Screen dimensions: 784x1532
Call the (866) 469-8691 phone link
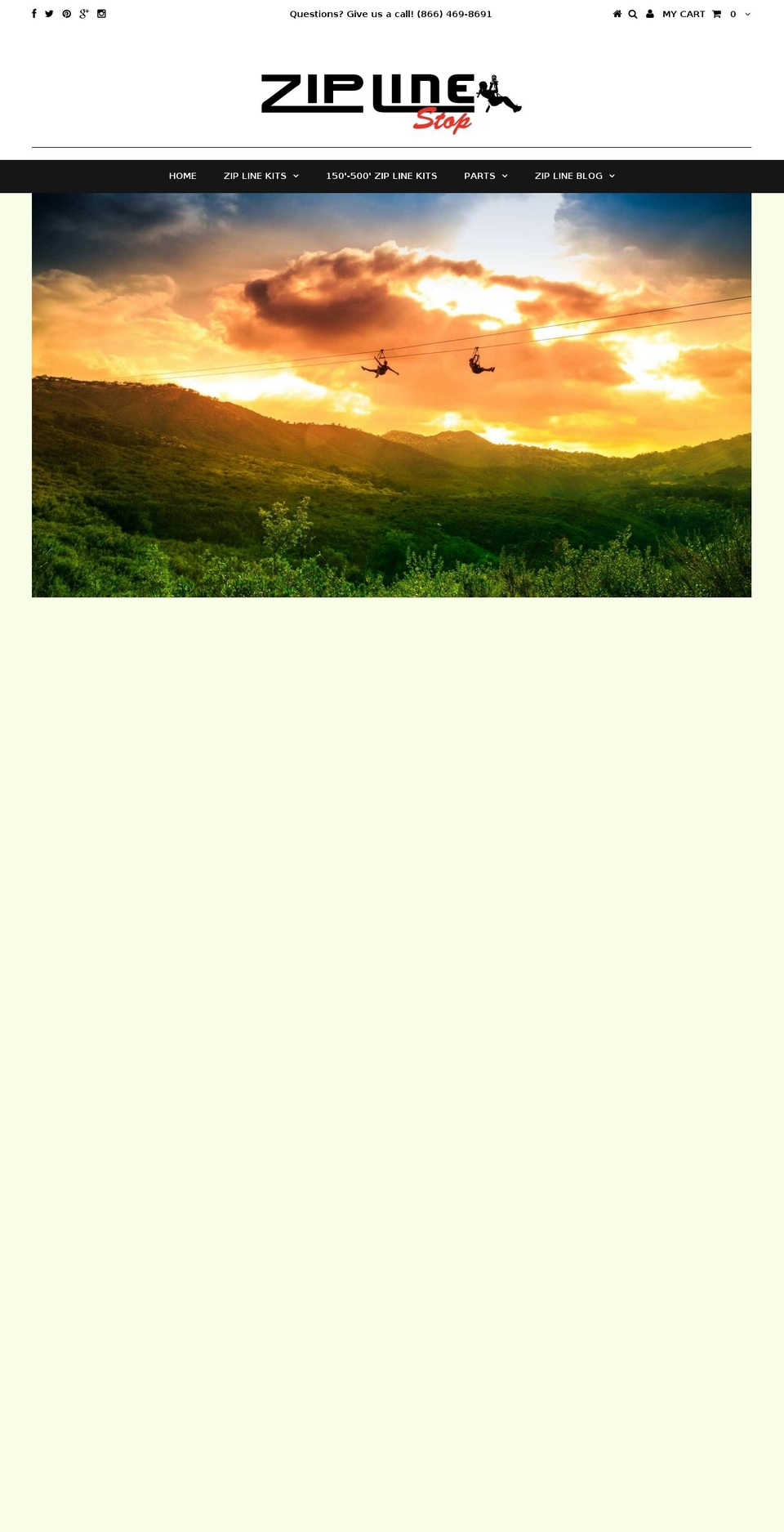pyautogui.click(x=454, y=14)
